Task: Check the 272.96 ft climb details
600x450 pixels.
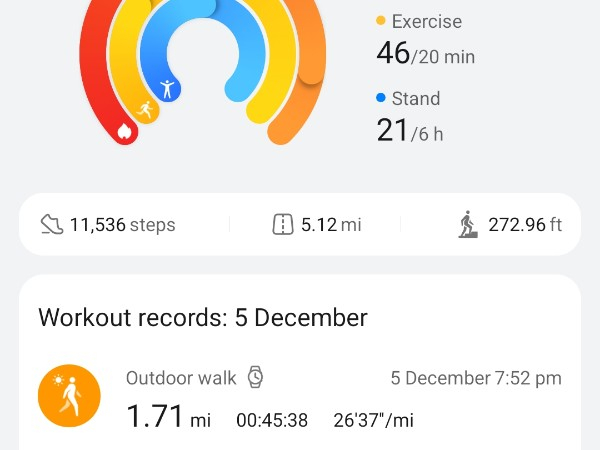Action: coord(510,225)
